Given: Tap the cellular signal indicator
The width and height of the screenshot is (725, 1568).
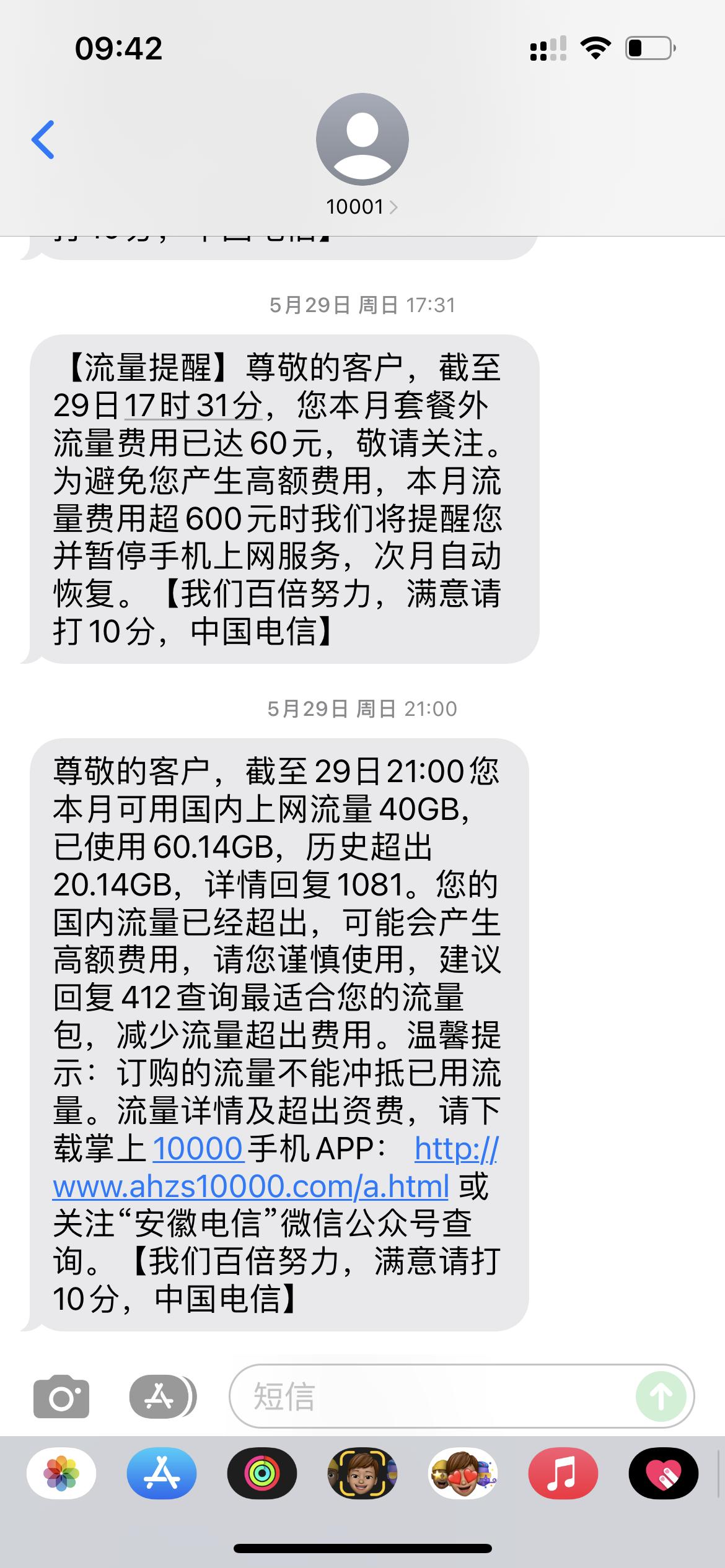Looking at the screenshot, I should click(548, 48).
